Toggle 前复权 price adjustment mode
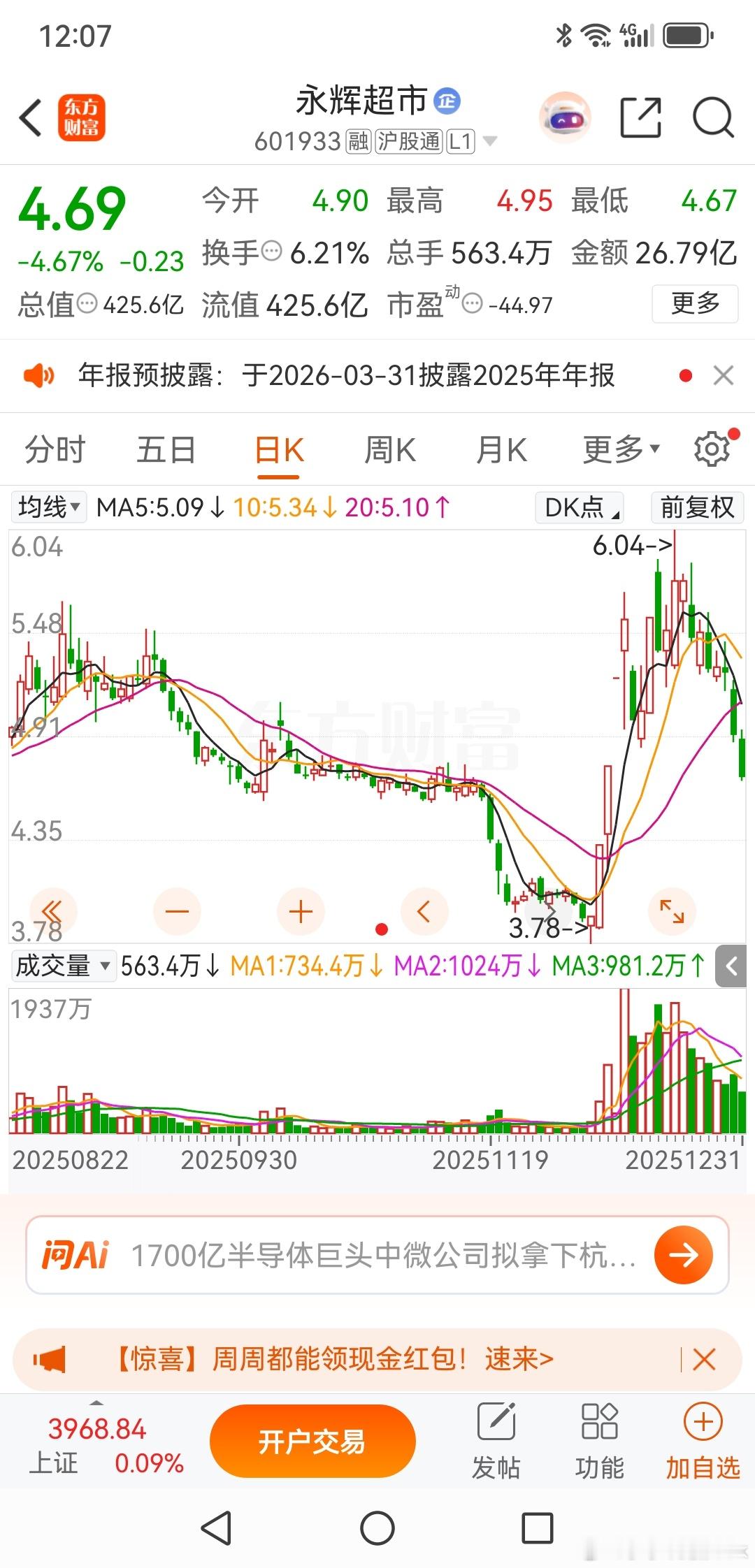This screenshot has height=1568, width=755. tap(697, 508)
